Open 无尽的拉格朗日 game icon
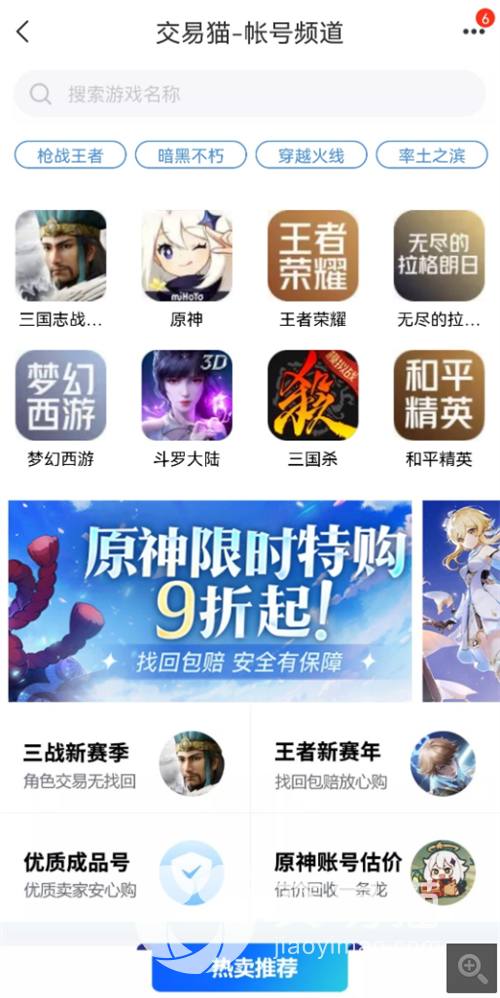Image resolution: width=500 pixels, height=998 pixels. pos(439,256)
